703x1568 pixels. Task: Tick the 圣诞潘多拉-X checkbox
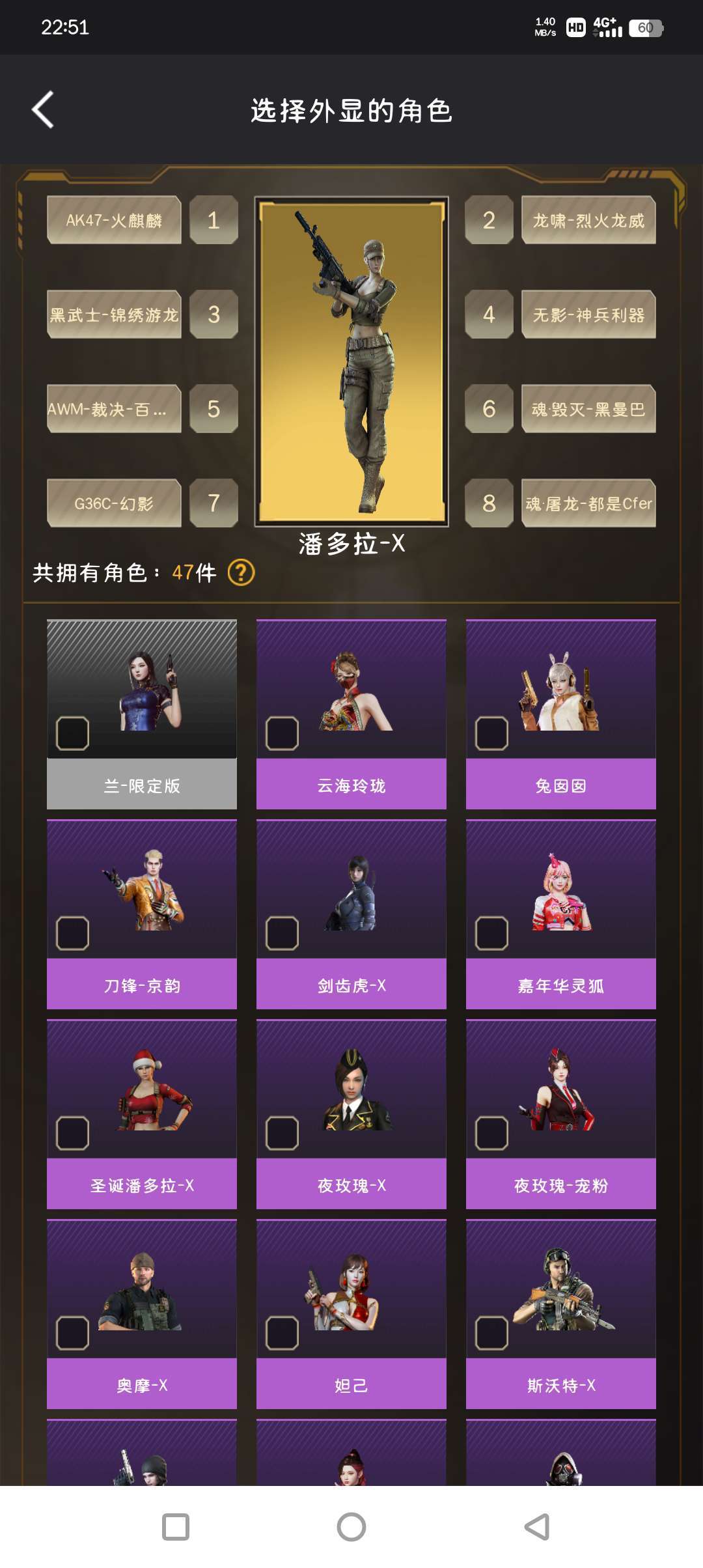click(72, 1133)
